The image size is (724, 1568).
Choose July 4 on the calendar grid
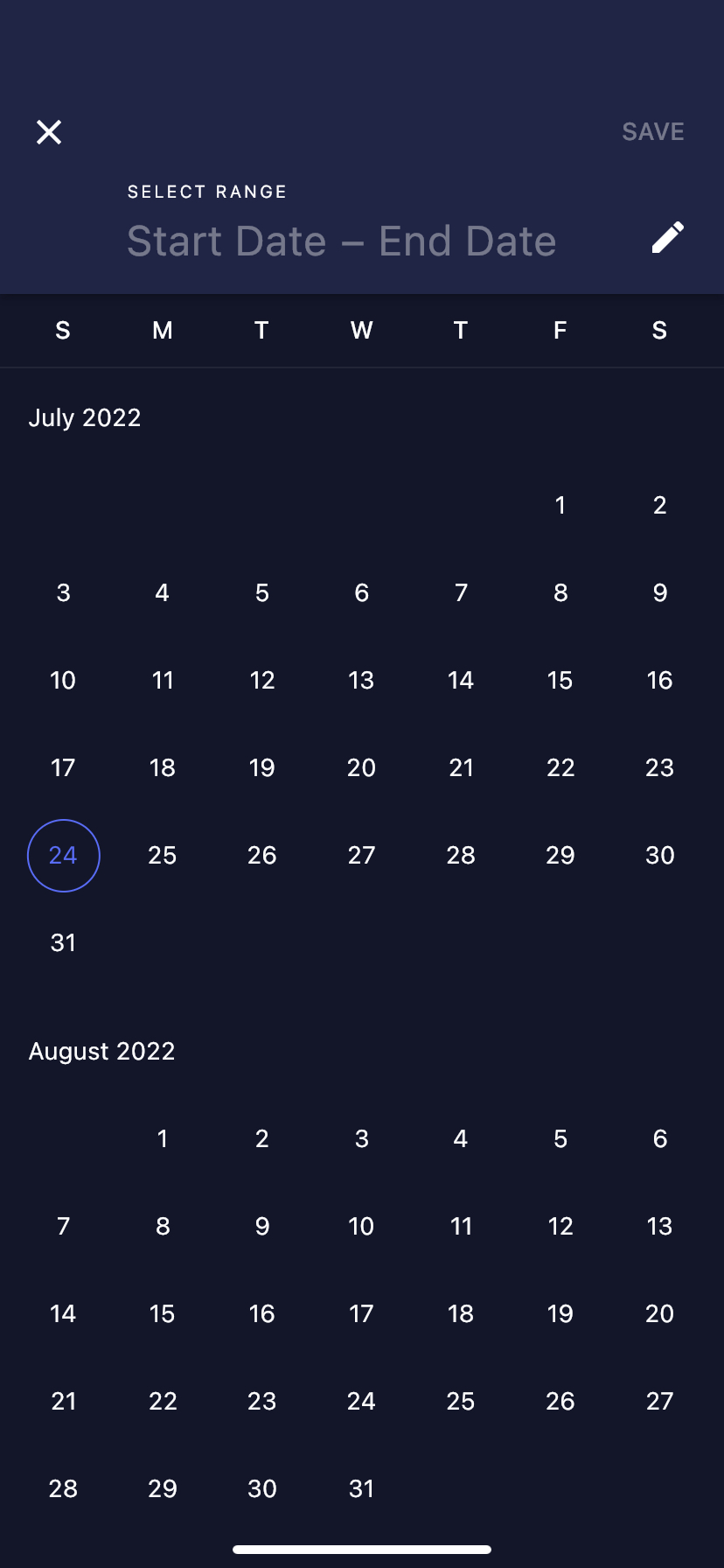163,592
